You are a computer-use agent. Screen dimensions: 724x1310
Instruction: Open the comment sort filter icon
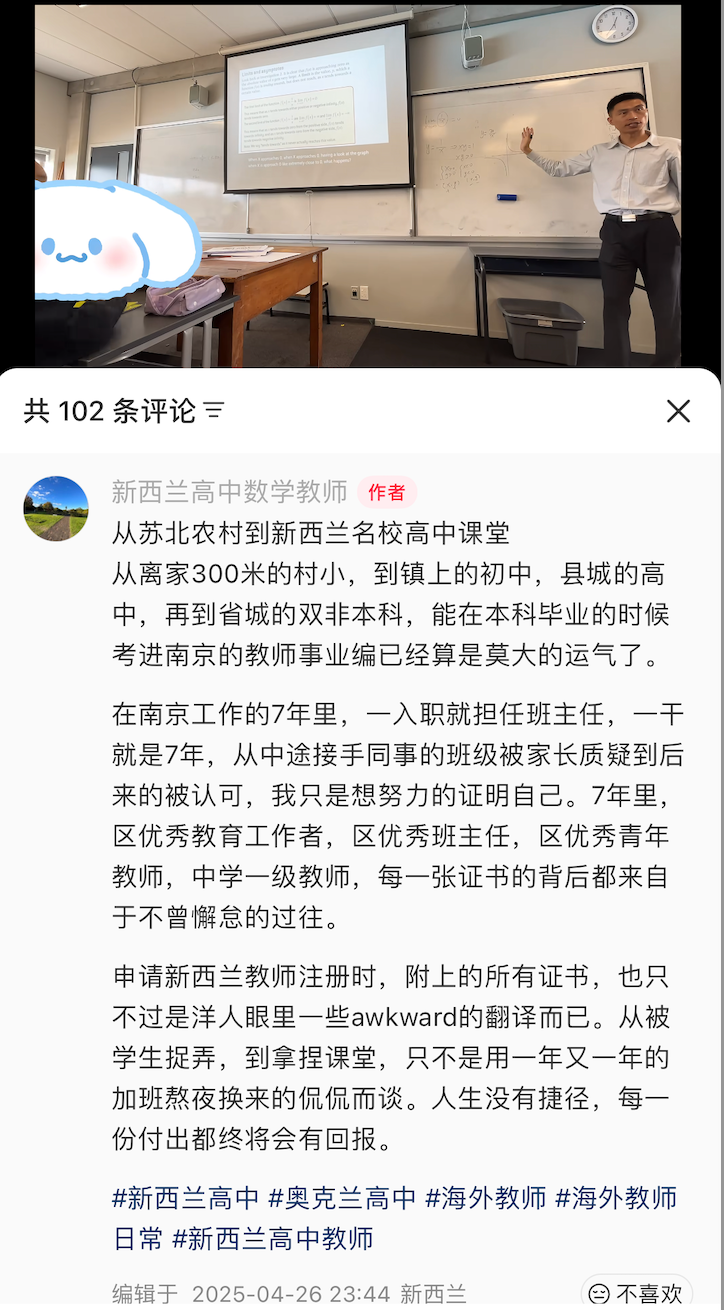click(x=214, y=411)
